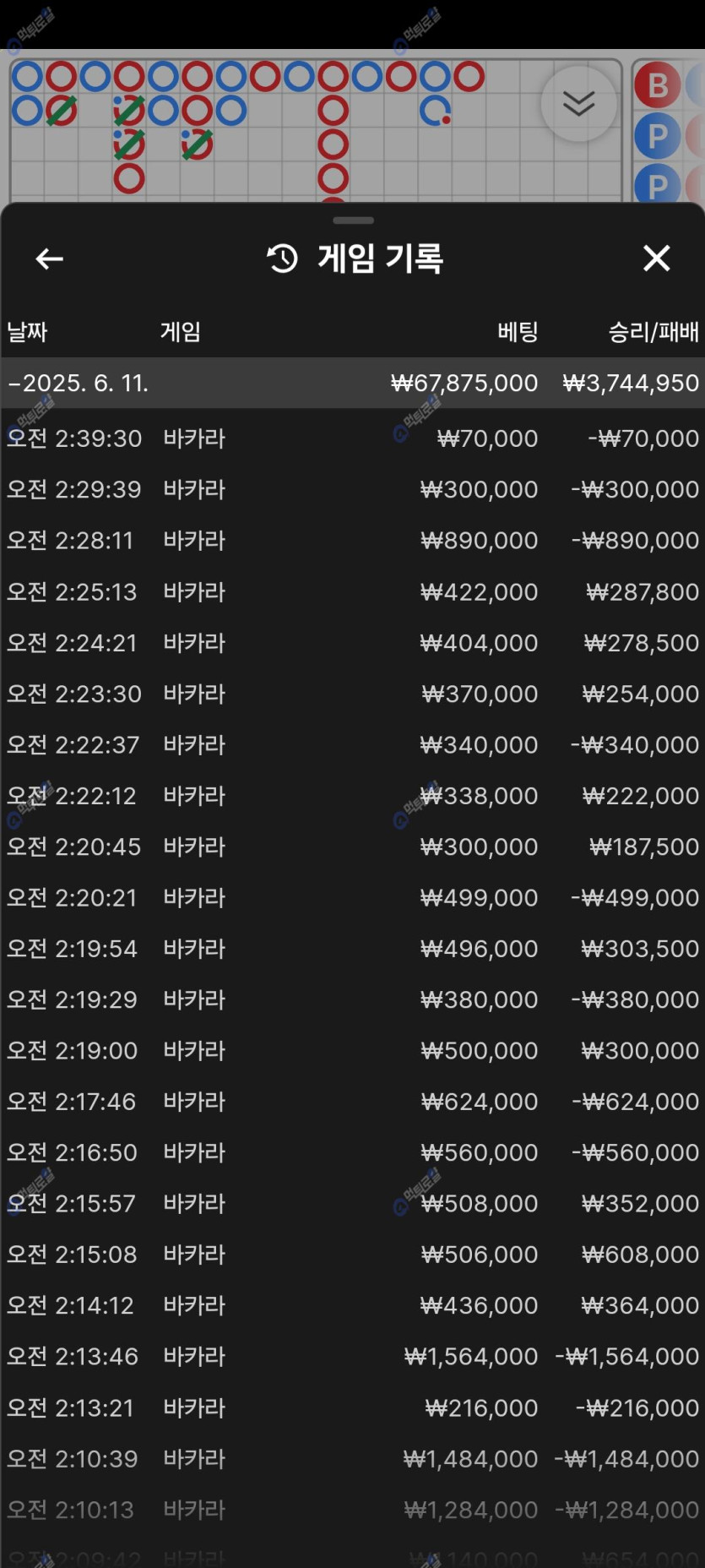
Task: View the 오전 2:28:11 game details
Action: point(352,541)
